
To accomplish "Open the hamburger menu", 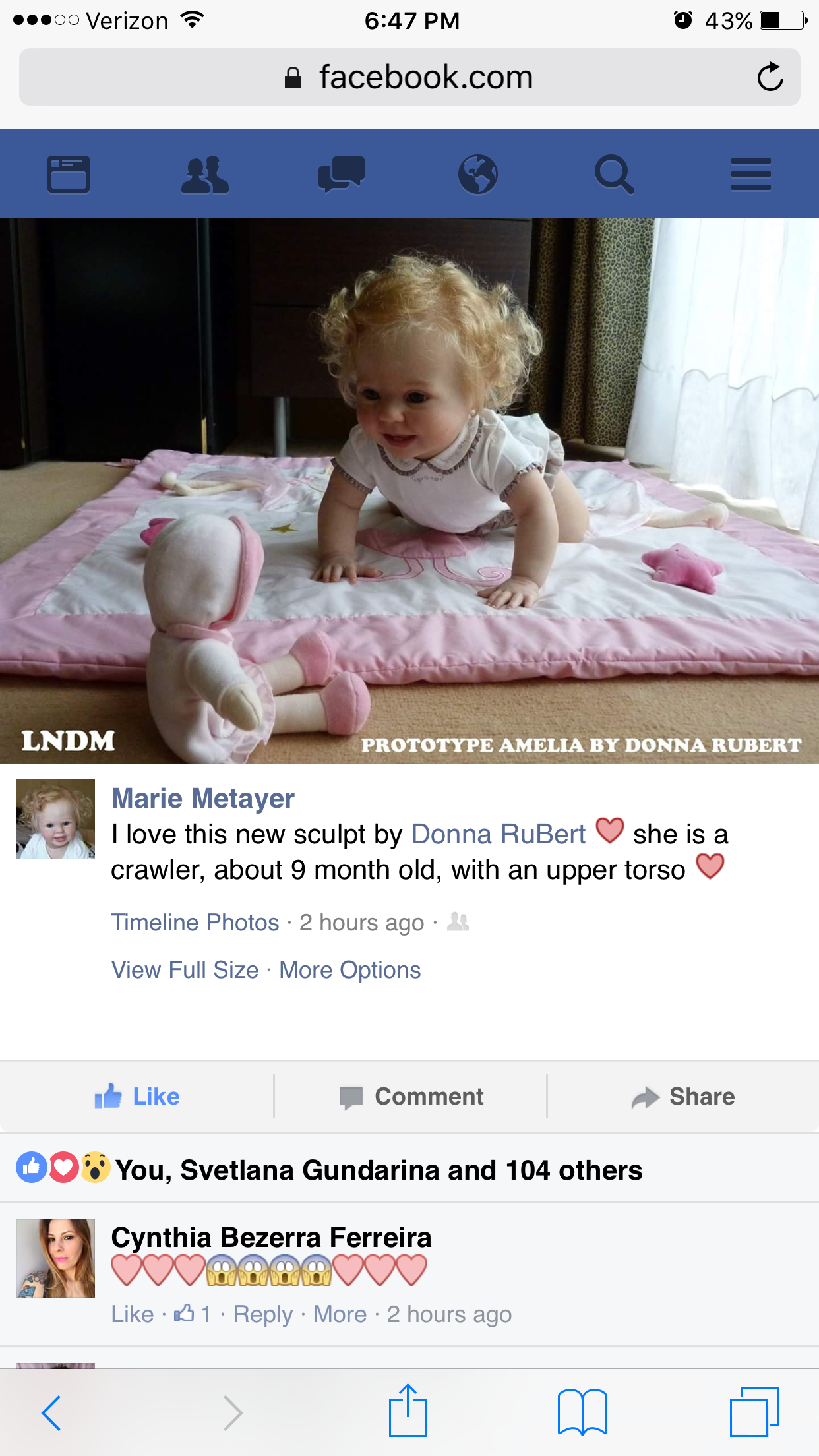I will (751, 174).
